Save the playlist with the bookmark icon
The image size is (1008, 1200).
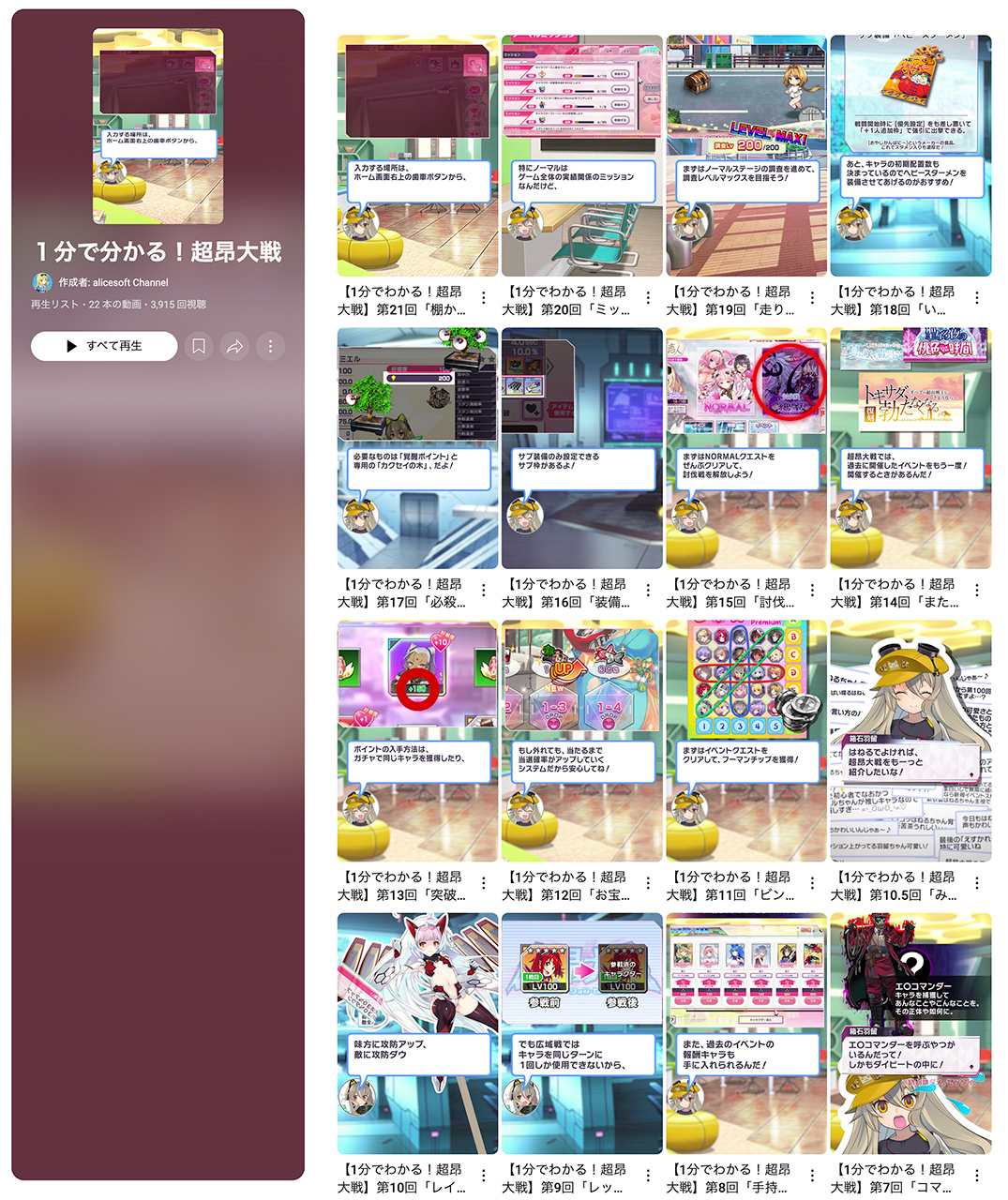(199, 347)
